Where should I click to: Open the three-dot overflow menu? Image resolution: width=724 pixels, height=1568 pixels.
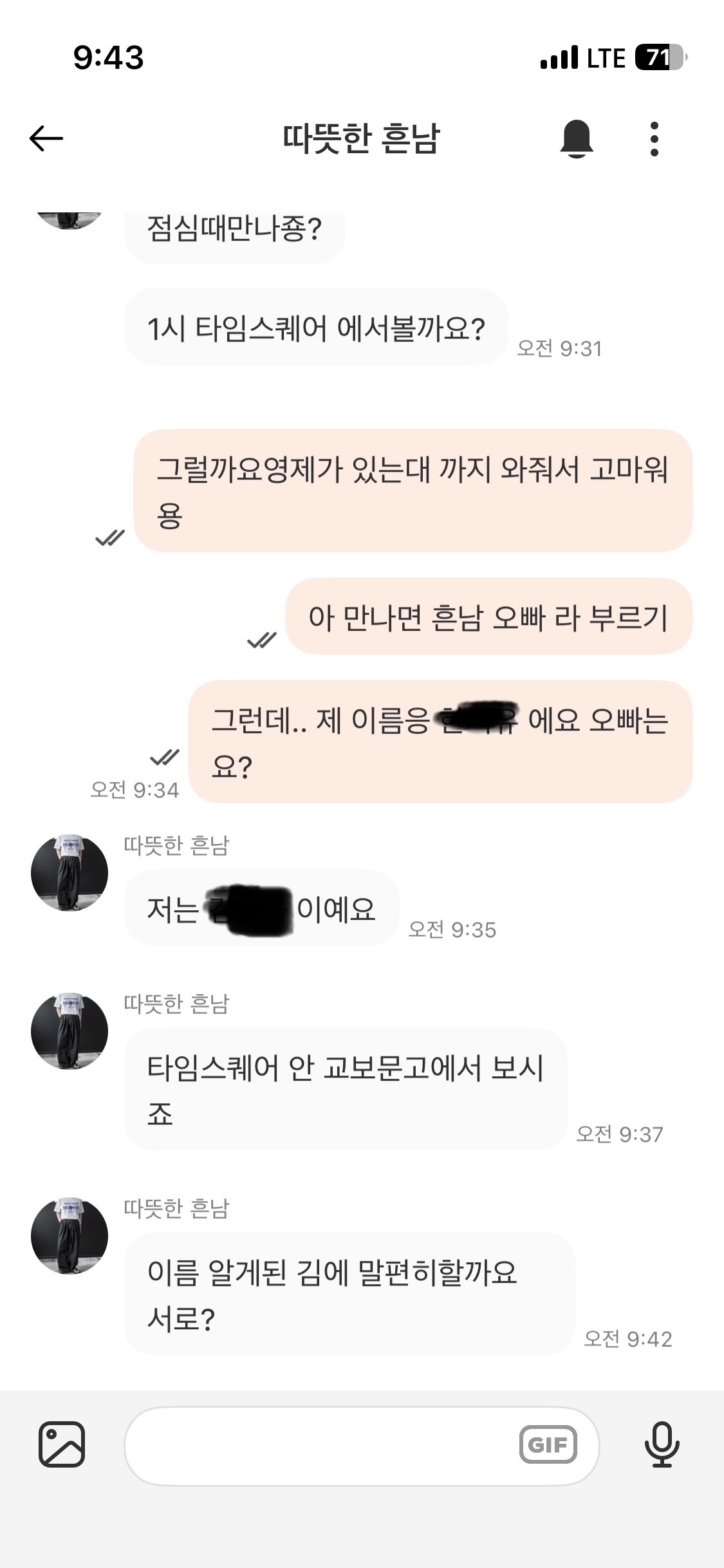tap(654, 138)
